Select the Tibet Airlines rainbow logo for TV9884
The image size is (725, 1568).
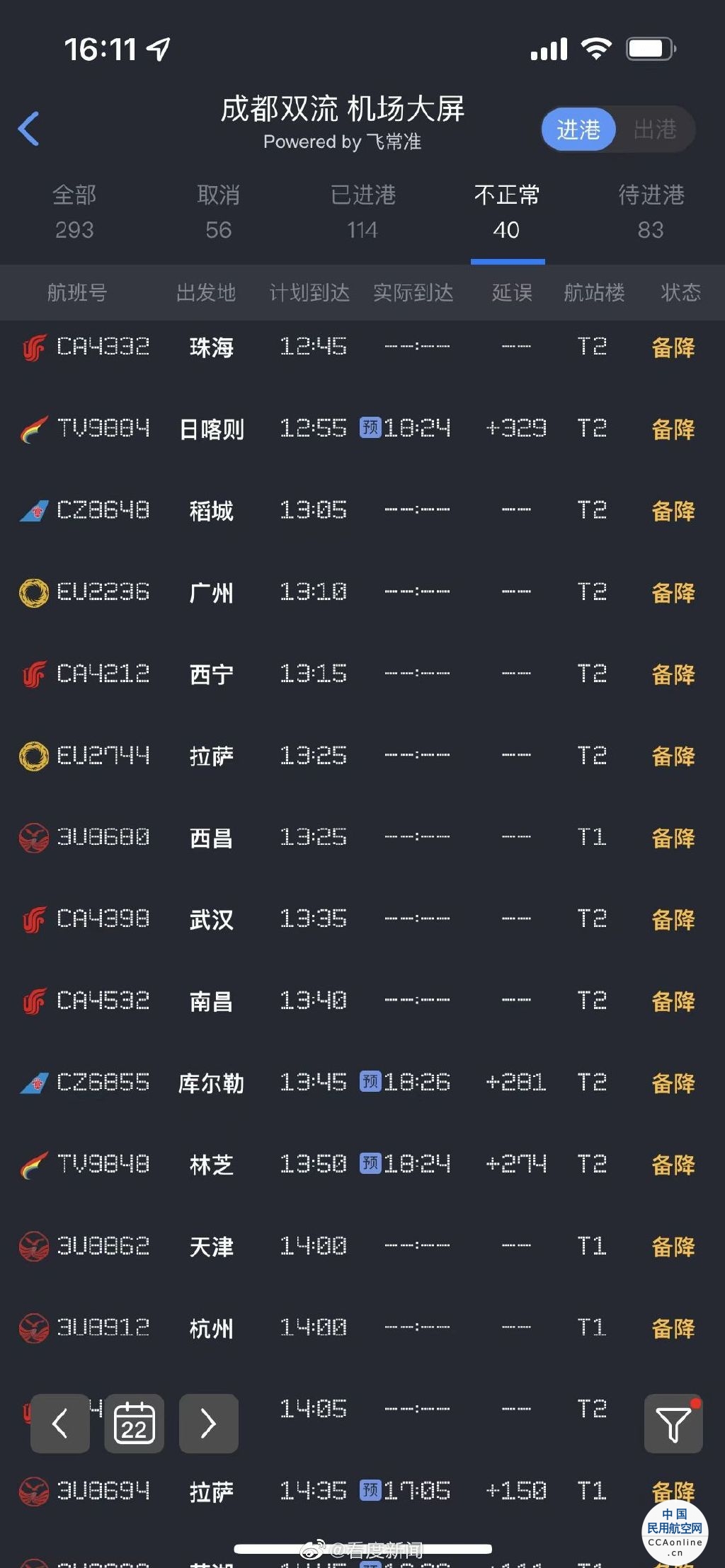(x=32, y=429)
